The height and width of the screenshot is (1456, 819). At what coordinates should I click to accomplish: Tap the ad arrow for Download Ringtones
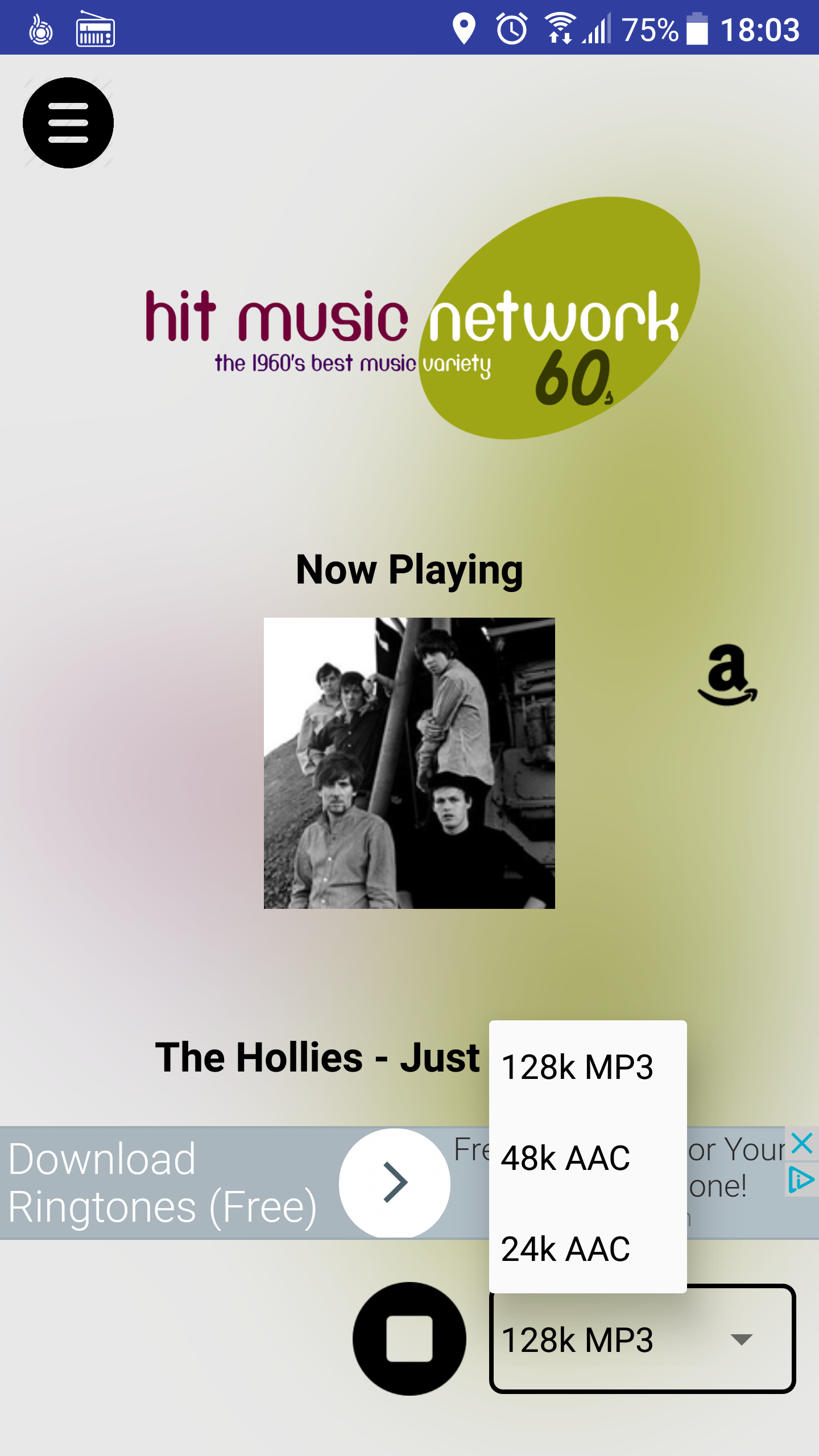[x=395, y=1182]
